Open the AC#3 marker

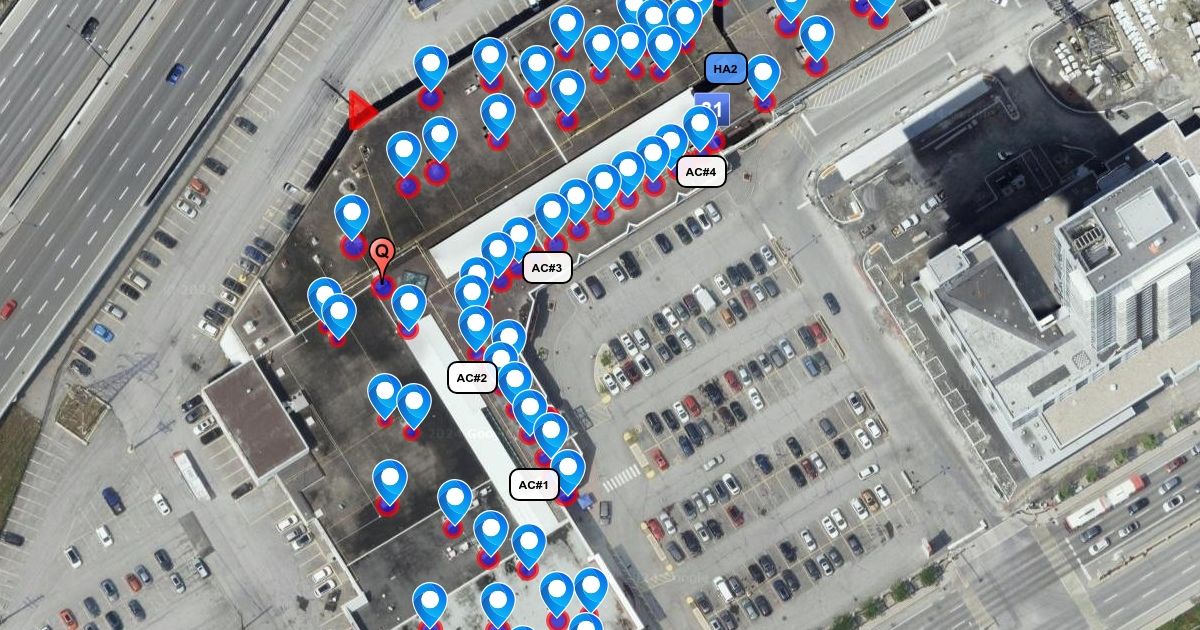point(547,268)
